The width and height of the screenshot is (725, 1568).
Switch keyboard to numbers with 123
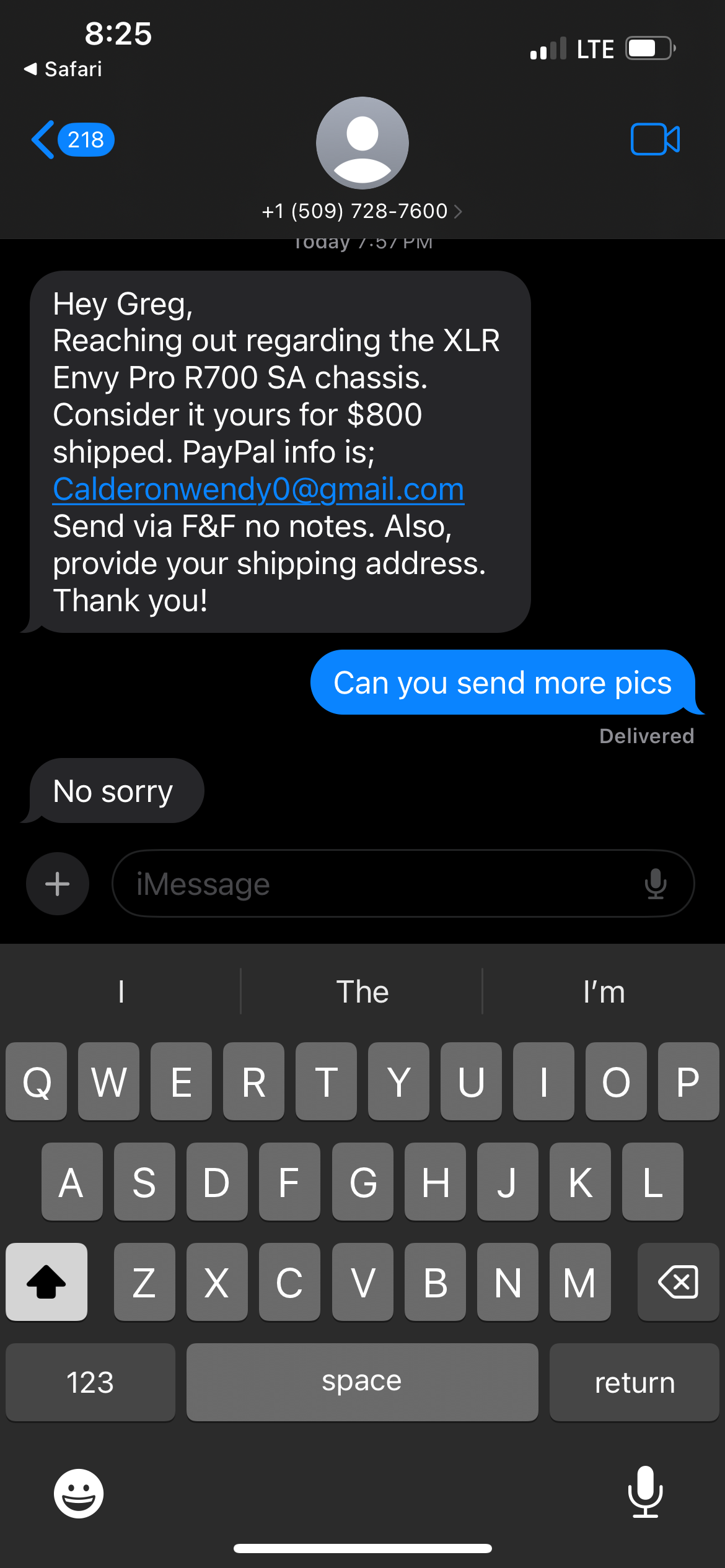click(x=90, y=1382)
